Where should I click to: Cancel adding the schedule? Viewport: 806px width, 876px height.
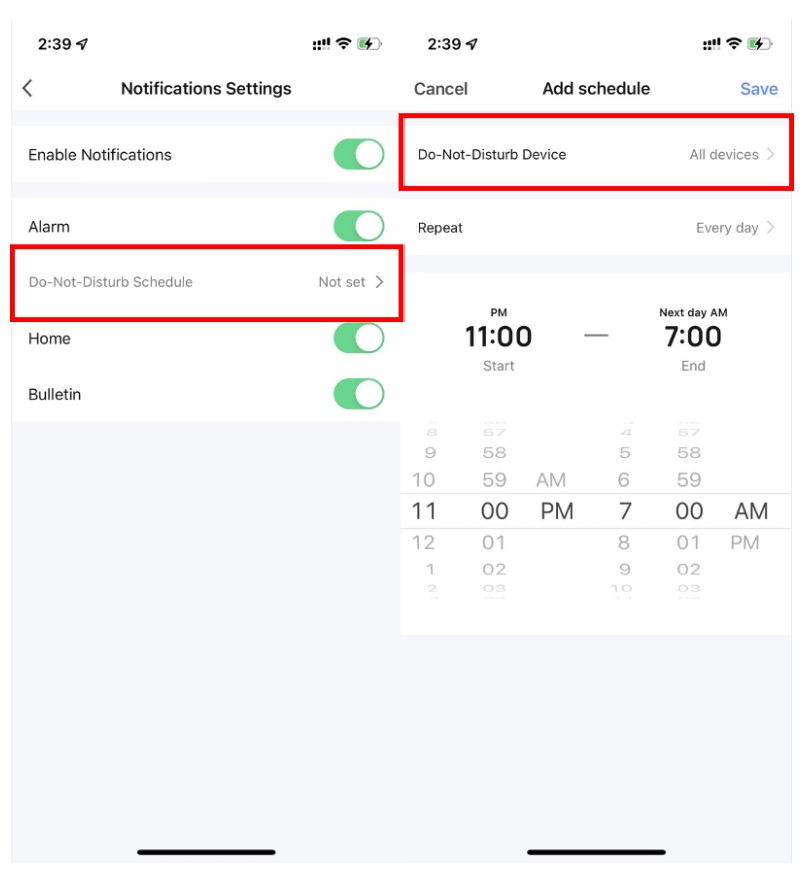(x=441, y=89)
